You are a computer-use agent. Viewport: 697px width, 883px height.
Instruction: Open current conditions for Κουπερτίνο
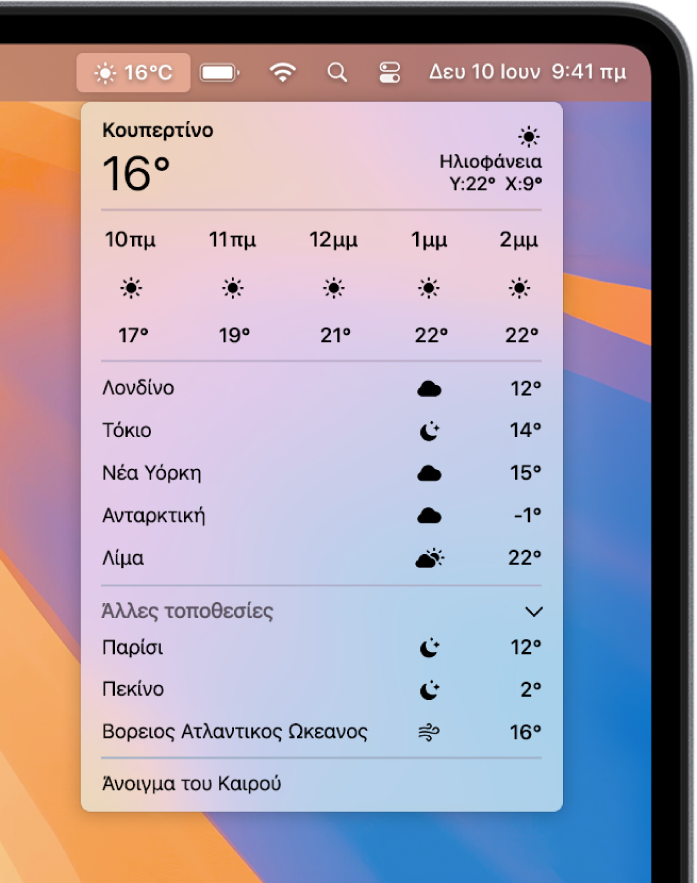pos(320,160)
